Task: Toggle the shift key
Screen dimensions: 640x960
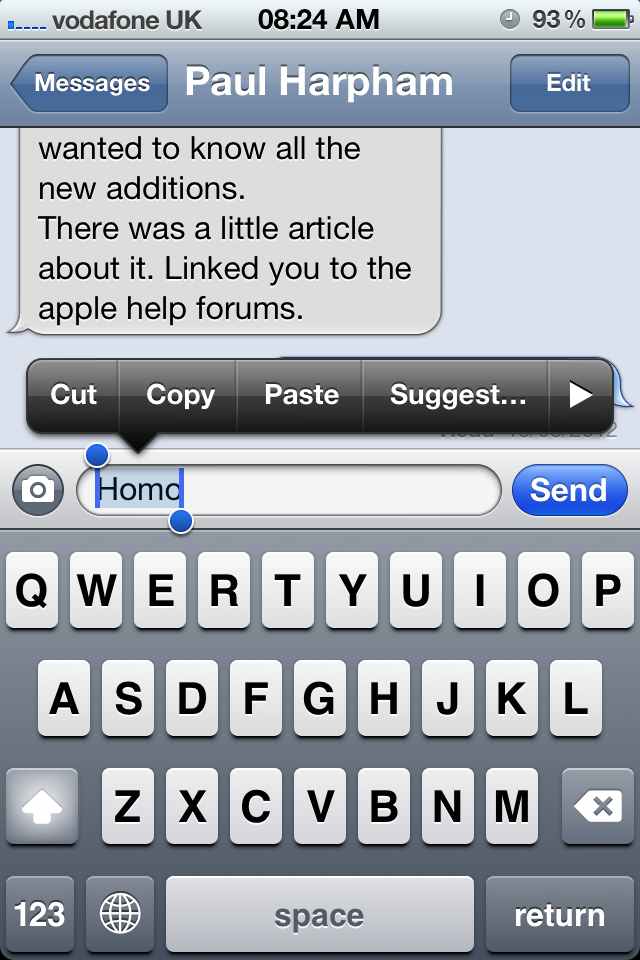Action: tap(42, 806)
